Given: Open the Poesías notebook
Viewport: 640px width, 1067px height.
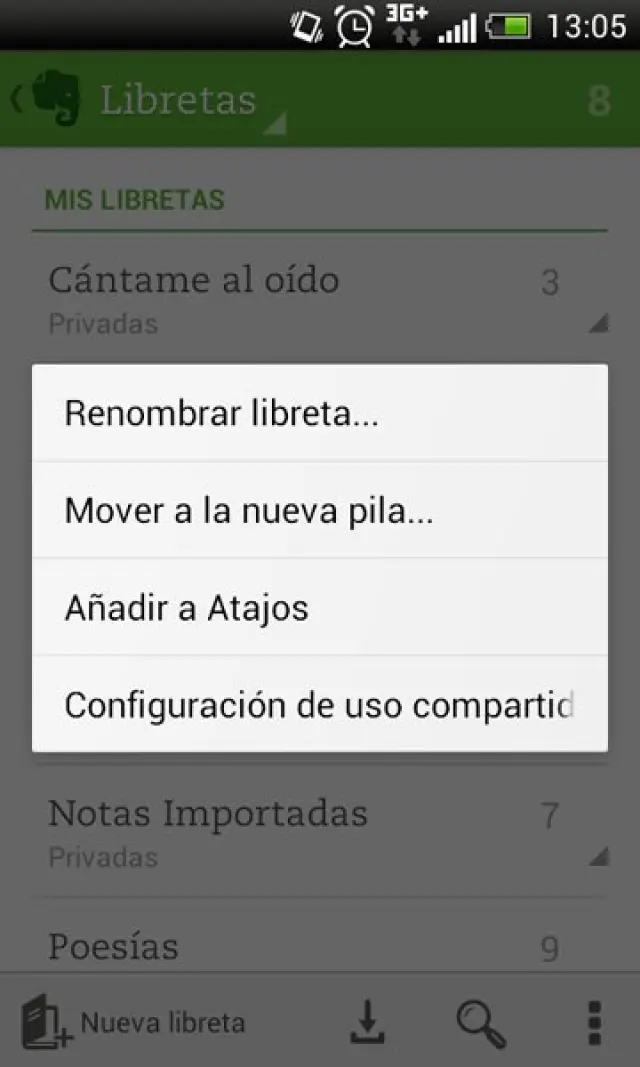Looking at the screenshot, I should (300, 945).
